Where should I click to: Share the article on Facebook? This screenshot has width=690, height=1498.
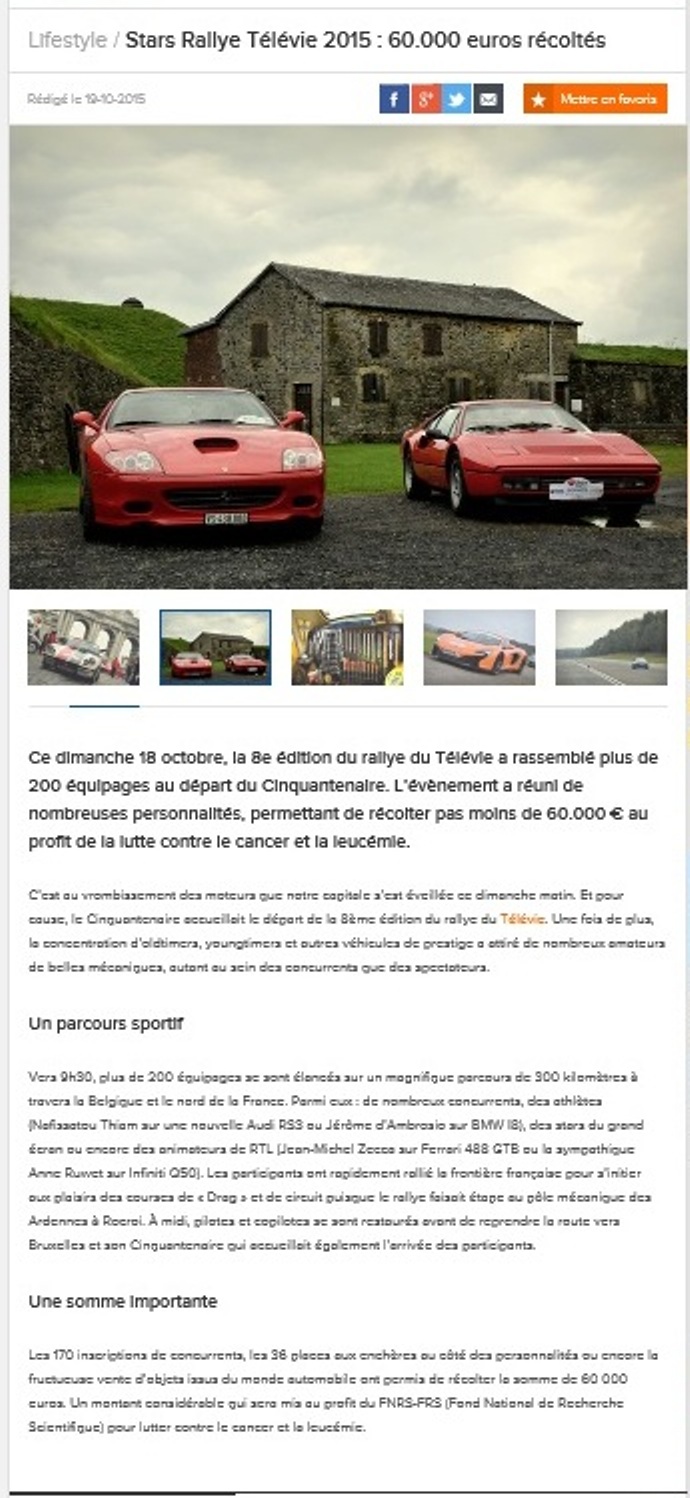point(394,99)
